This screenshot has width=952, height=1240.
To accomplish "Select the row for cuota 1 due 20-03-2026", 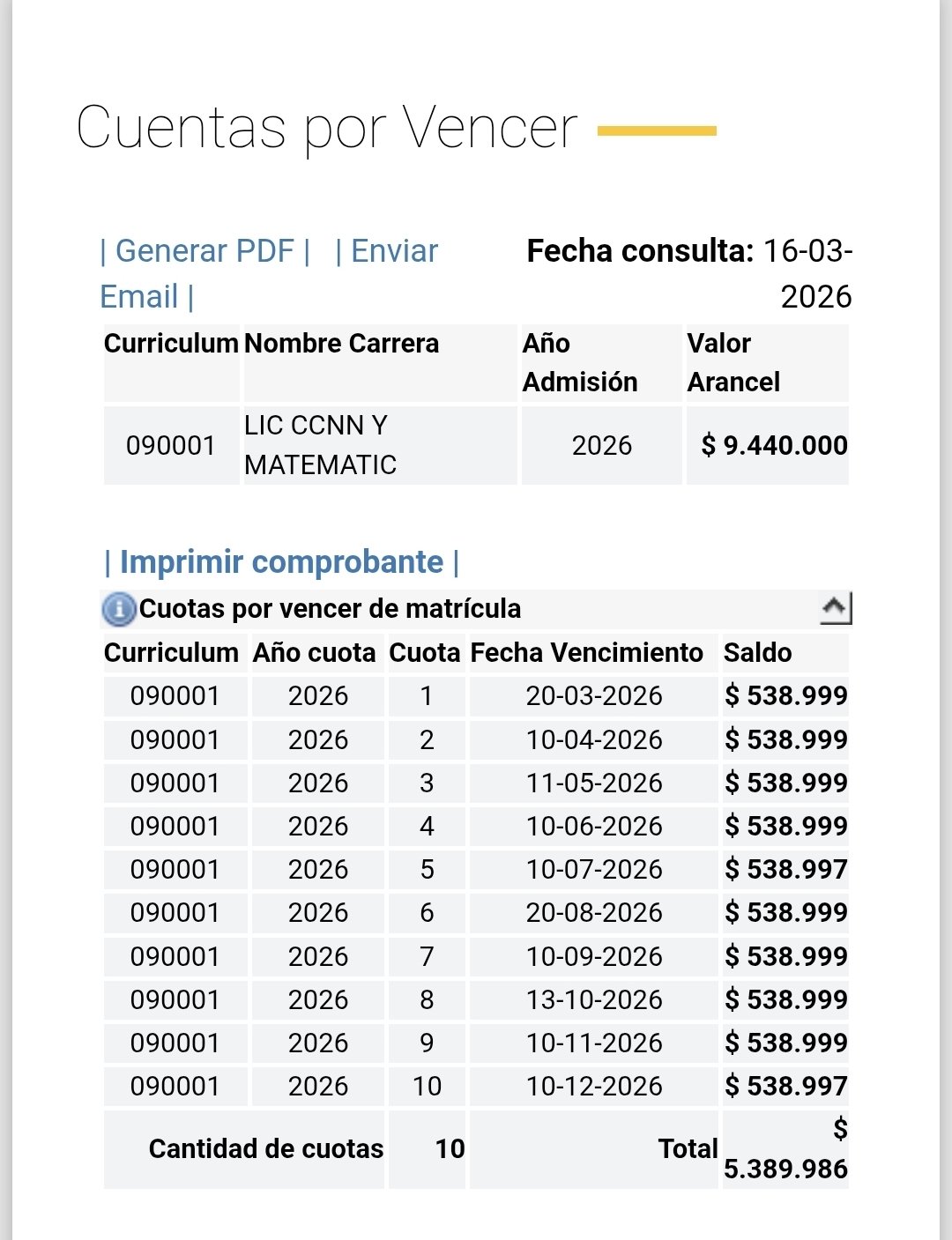I will tap(476, 695).
